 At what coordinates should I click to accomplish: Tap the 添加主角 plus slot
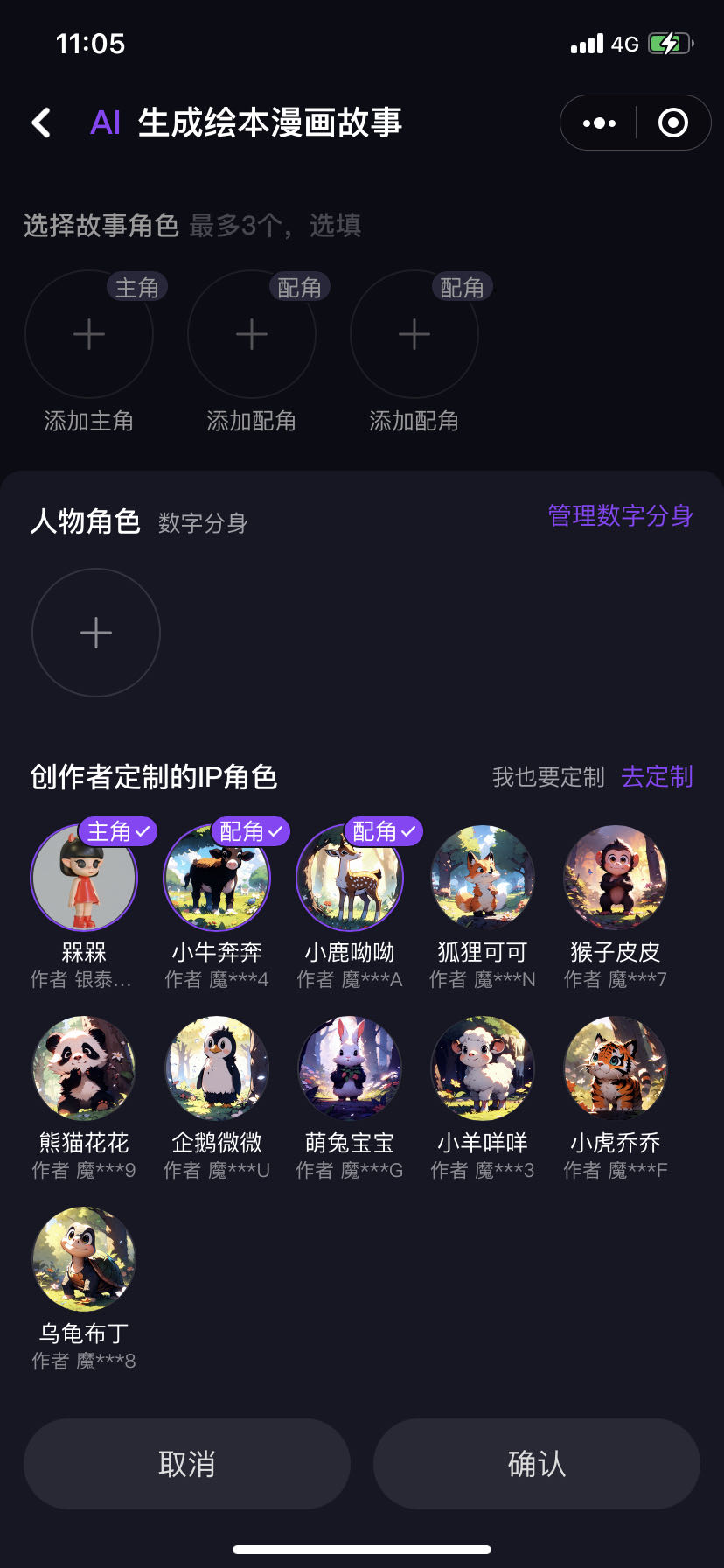(x=89, y=335)
